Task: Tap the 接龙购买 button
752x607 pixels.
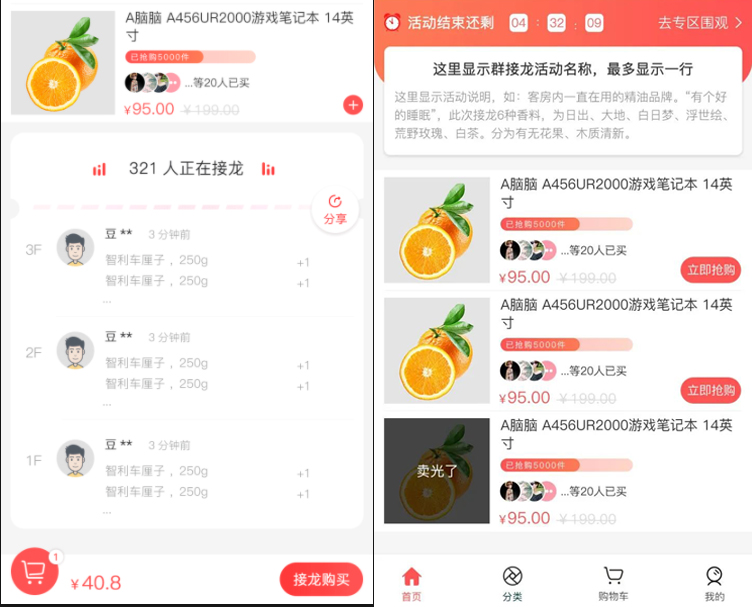Action: click(x=321, y=580)
